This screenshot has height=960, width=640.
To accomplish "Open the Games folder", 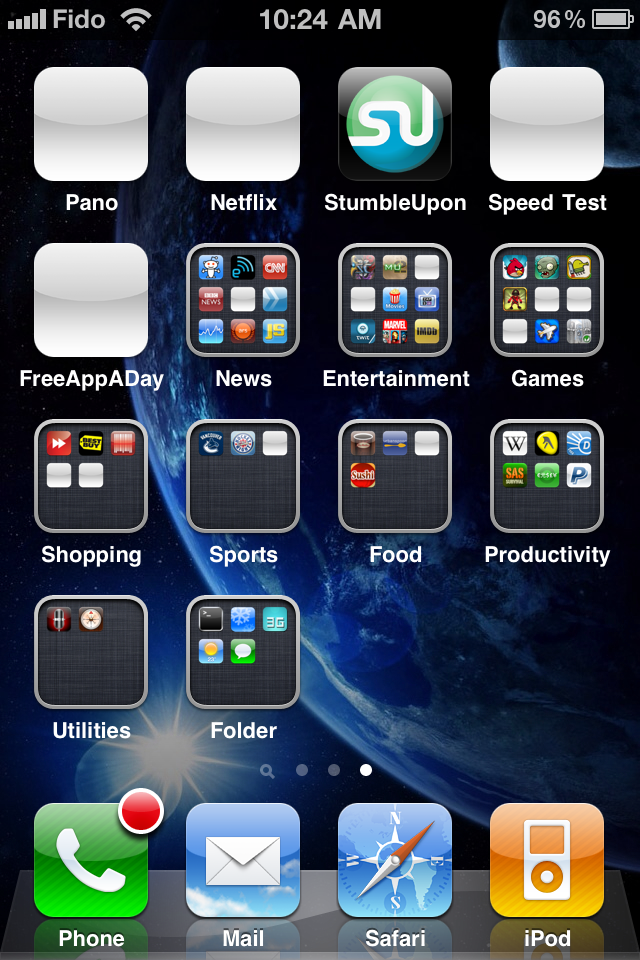I will 547,300.
